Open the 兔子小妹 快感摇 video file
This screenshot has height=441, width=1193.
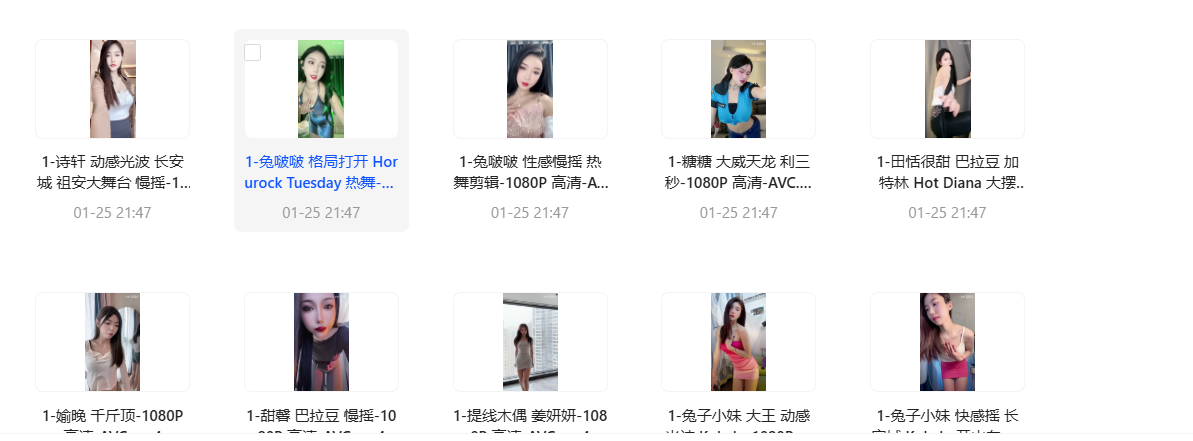pyautogui.click(x=947, y=342)
